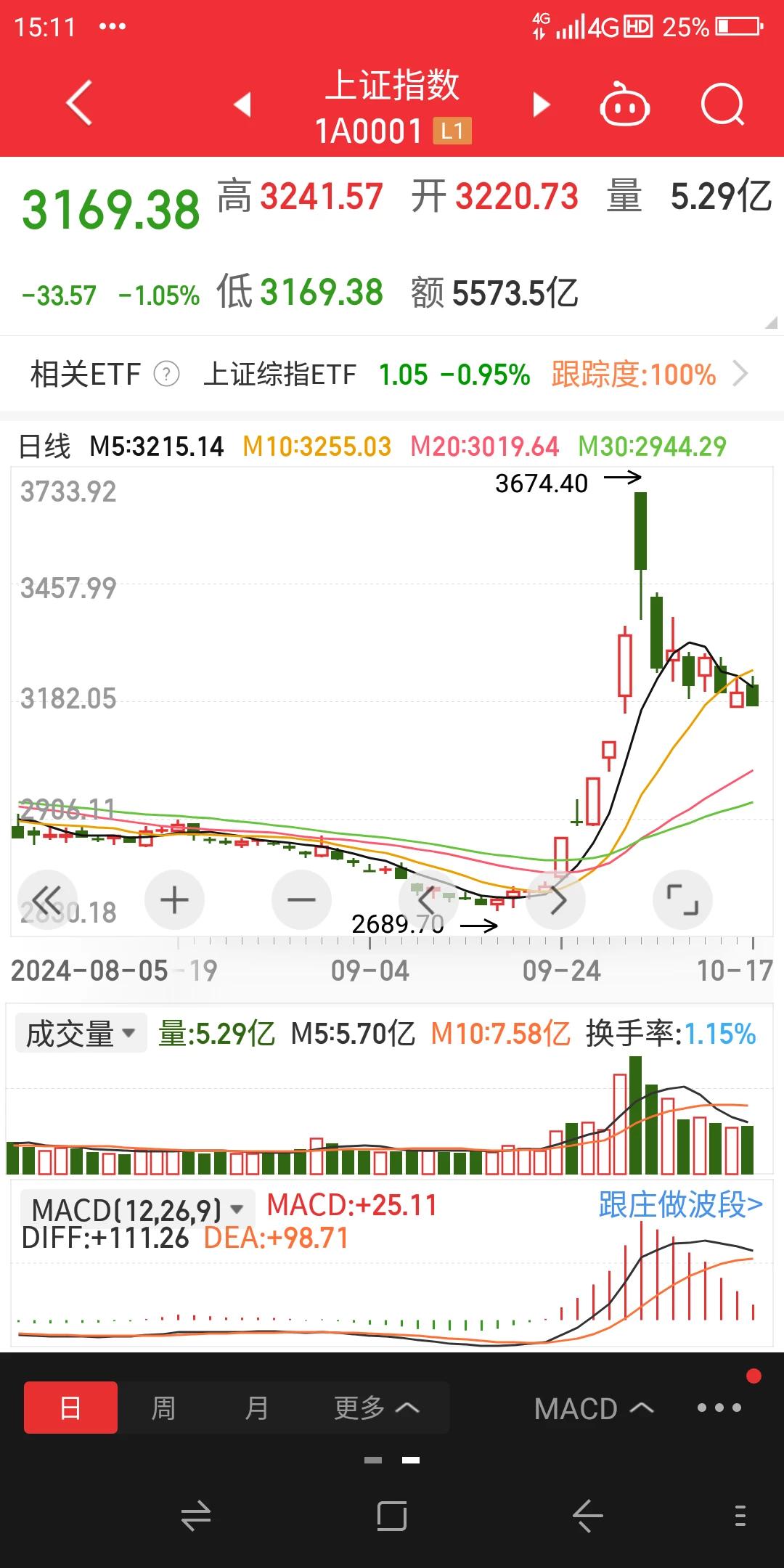Open the robot assistant icon
Screen dimensions: 784x1568
624,105
